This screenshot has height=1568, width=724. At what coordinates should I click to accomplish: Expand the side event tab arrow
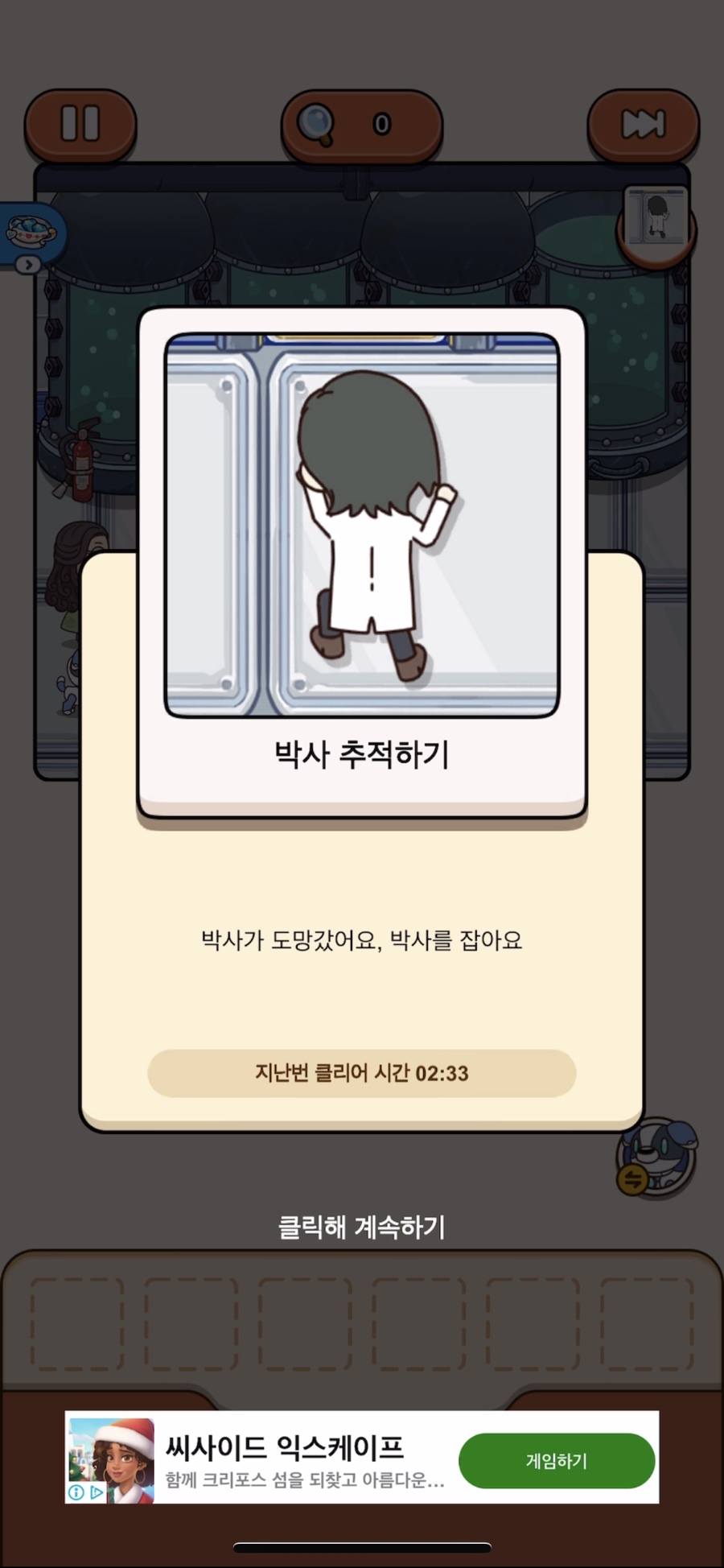tap(28, 264)
